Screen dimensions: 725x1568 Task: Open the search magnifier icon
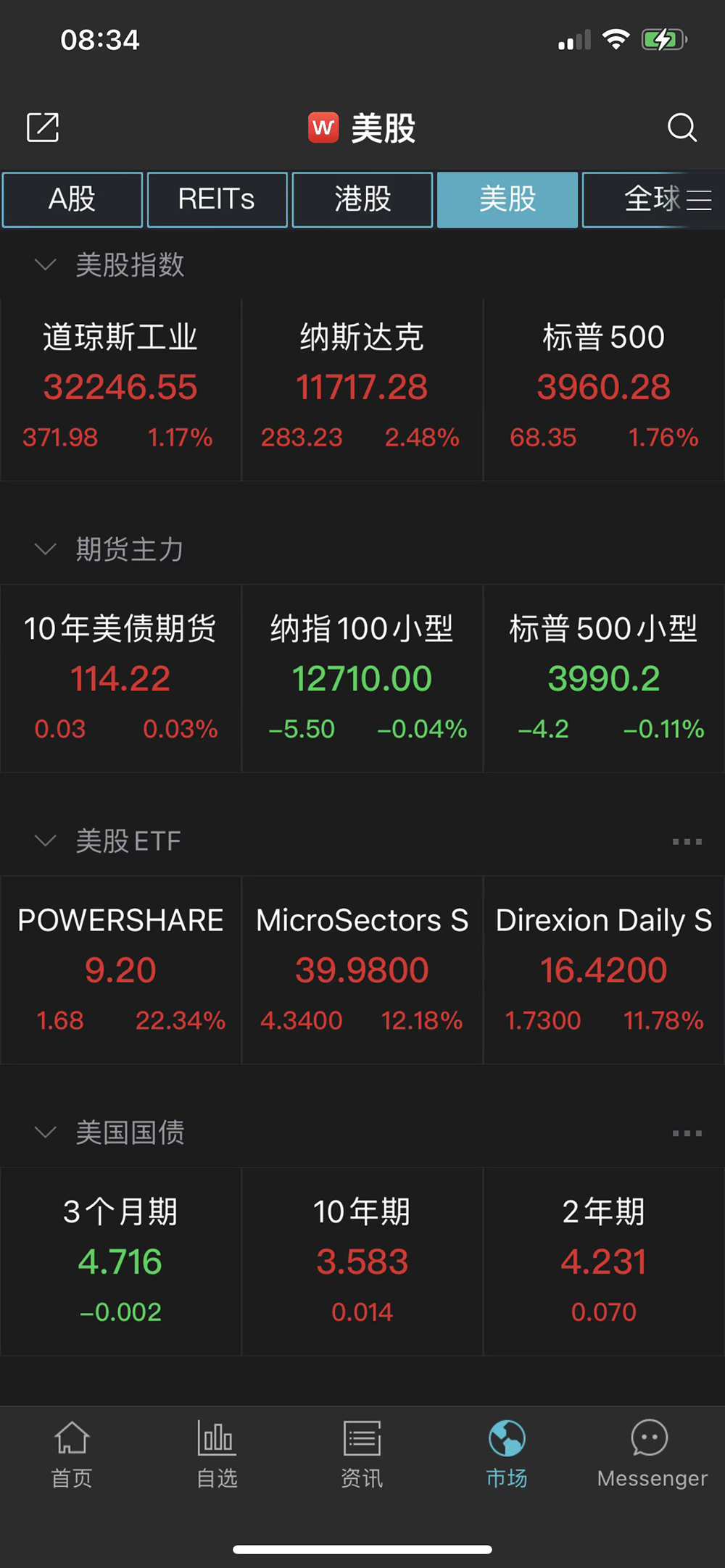[681, 128]
